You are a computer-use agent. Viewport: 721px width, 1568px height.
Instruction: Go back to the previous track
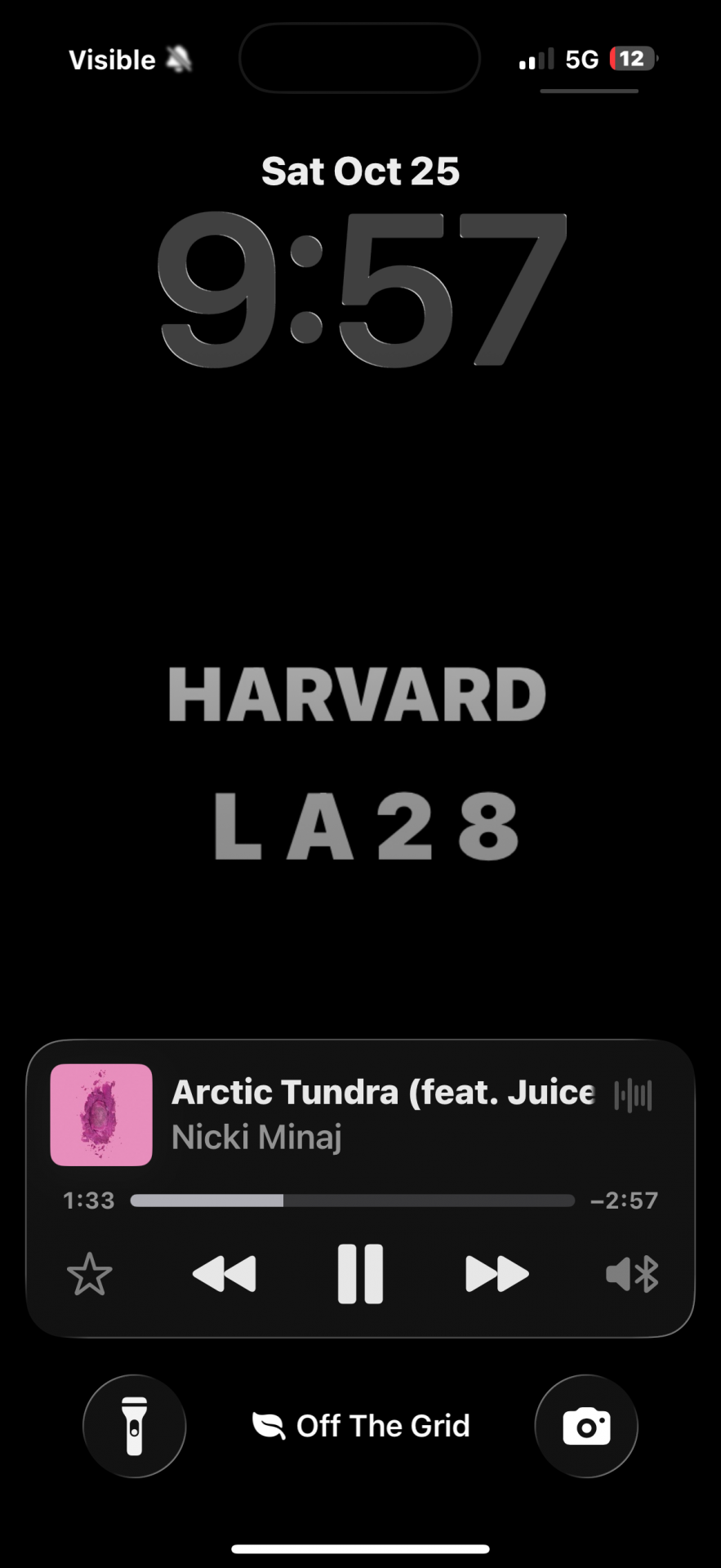pyautogui.click(x=224, y=1273)
